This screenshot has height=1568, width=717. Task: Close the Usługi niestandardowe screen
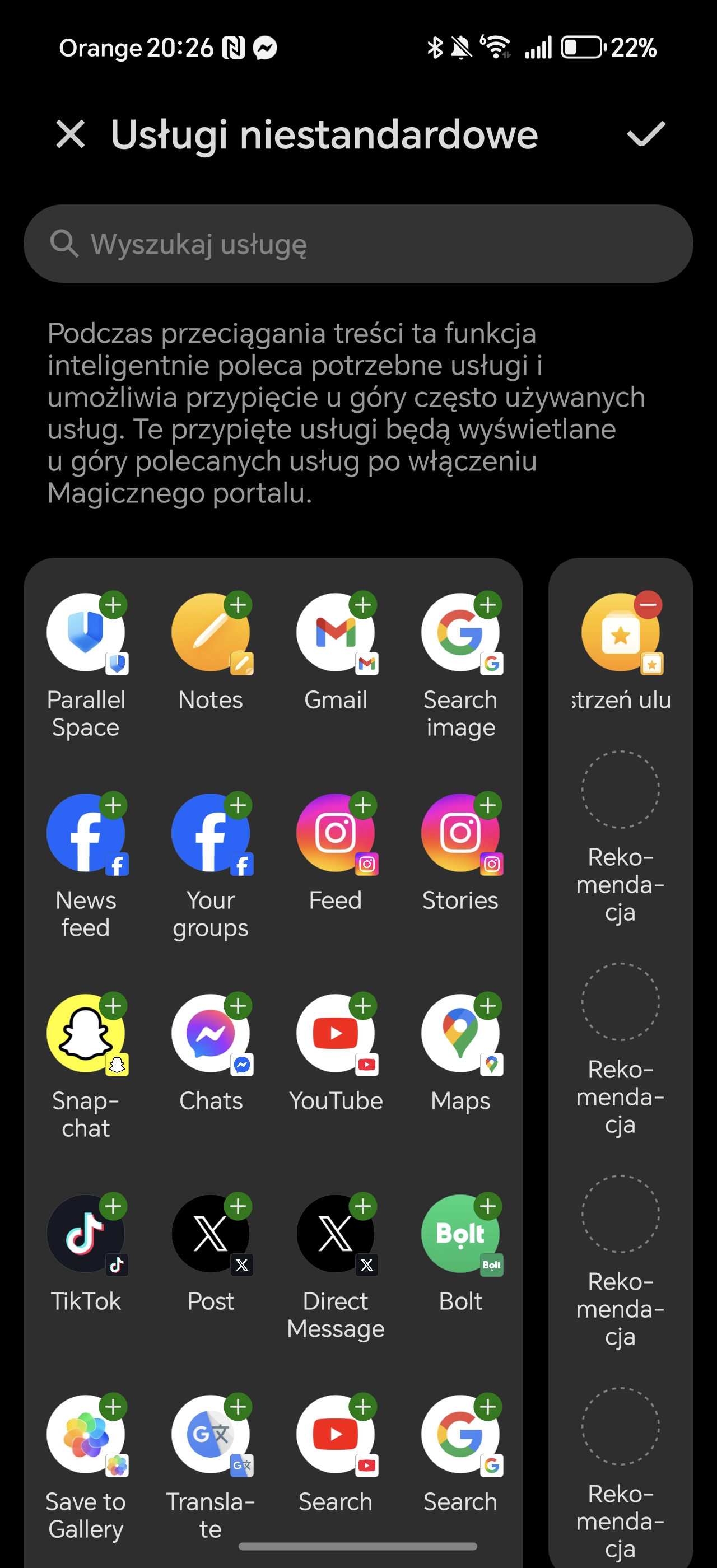[71, 134]
